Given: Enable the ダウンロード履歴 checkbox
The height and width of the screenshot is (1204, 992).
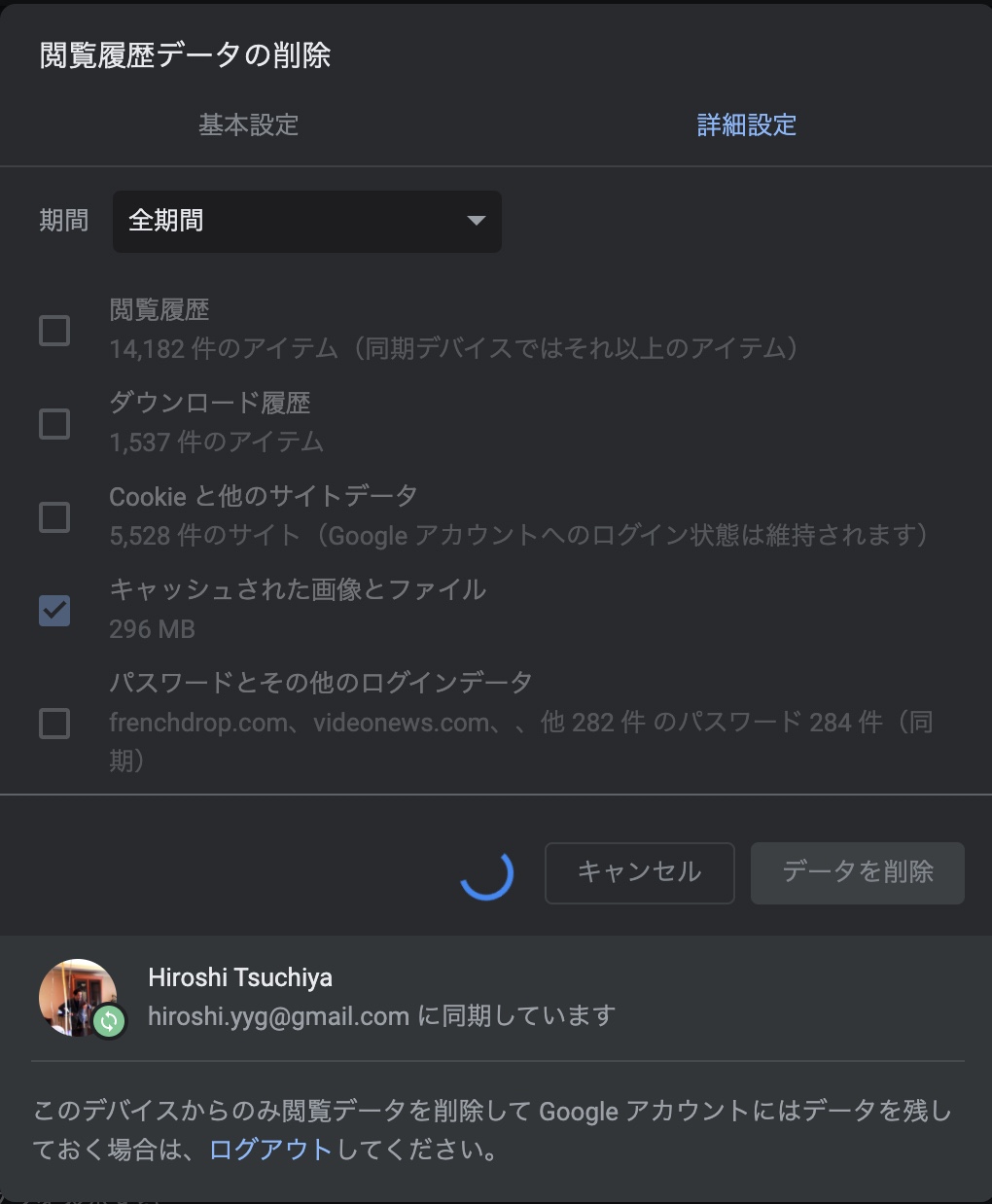Looking at the screenshot, I should pos(54,424).
